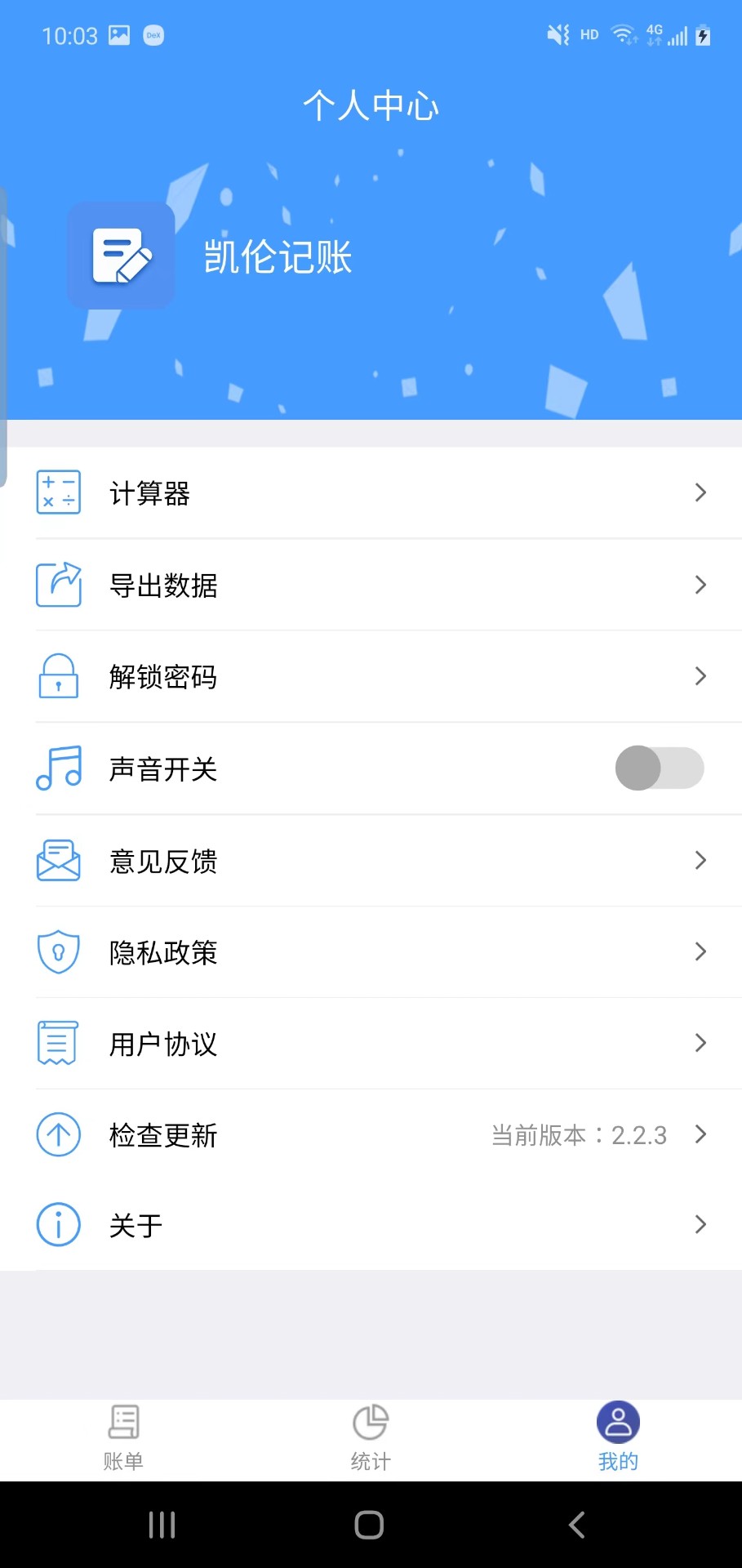Open the 意见反馈 feedback envelope icon
742x1568 pixels.
(x=58, y=860)
